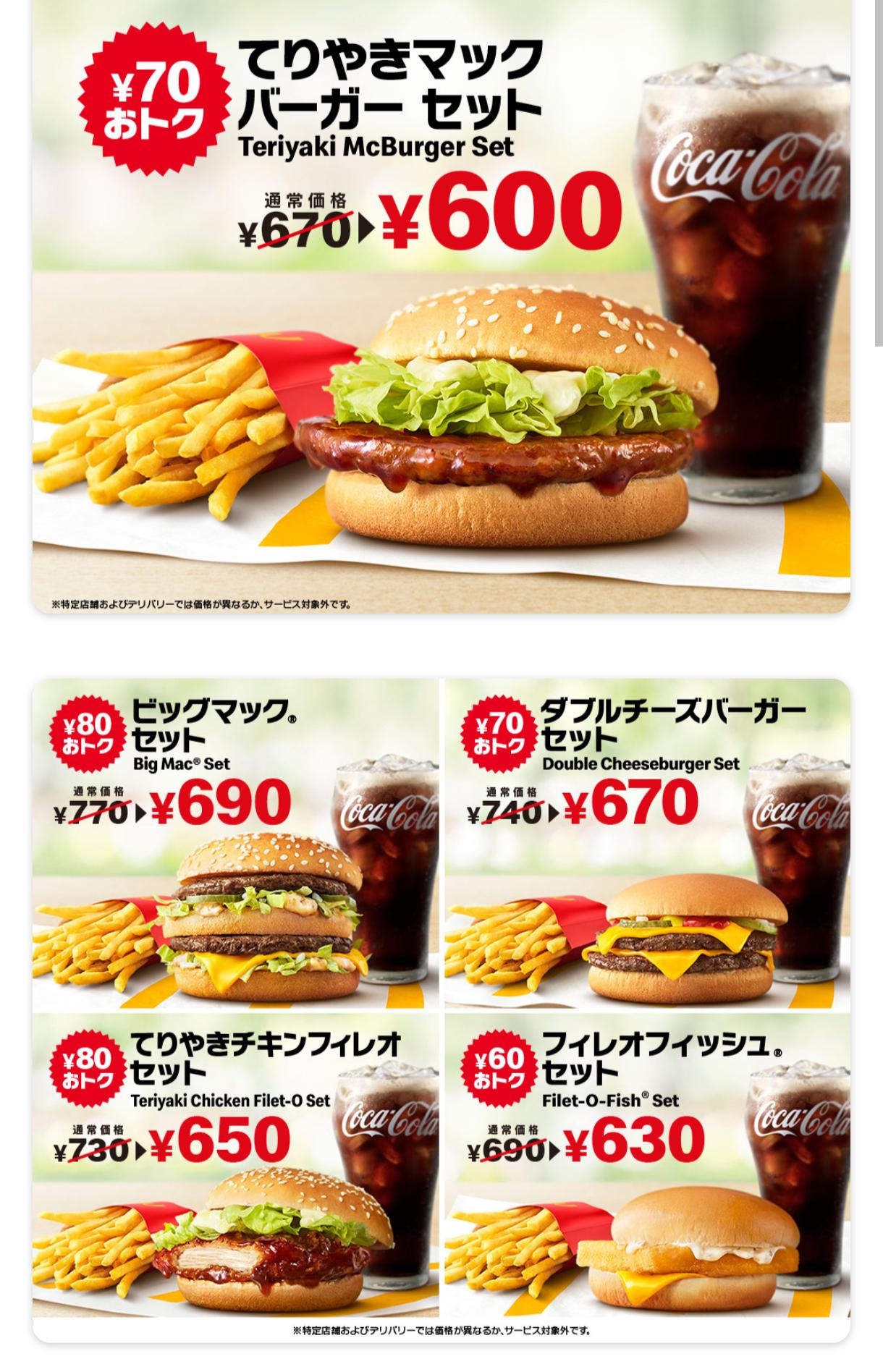The height and width of the screenshot is (1372, 883).
Task: Open the four value sets promo banner
Action: click(441, 1009)
